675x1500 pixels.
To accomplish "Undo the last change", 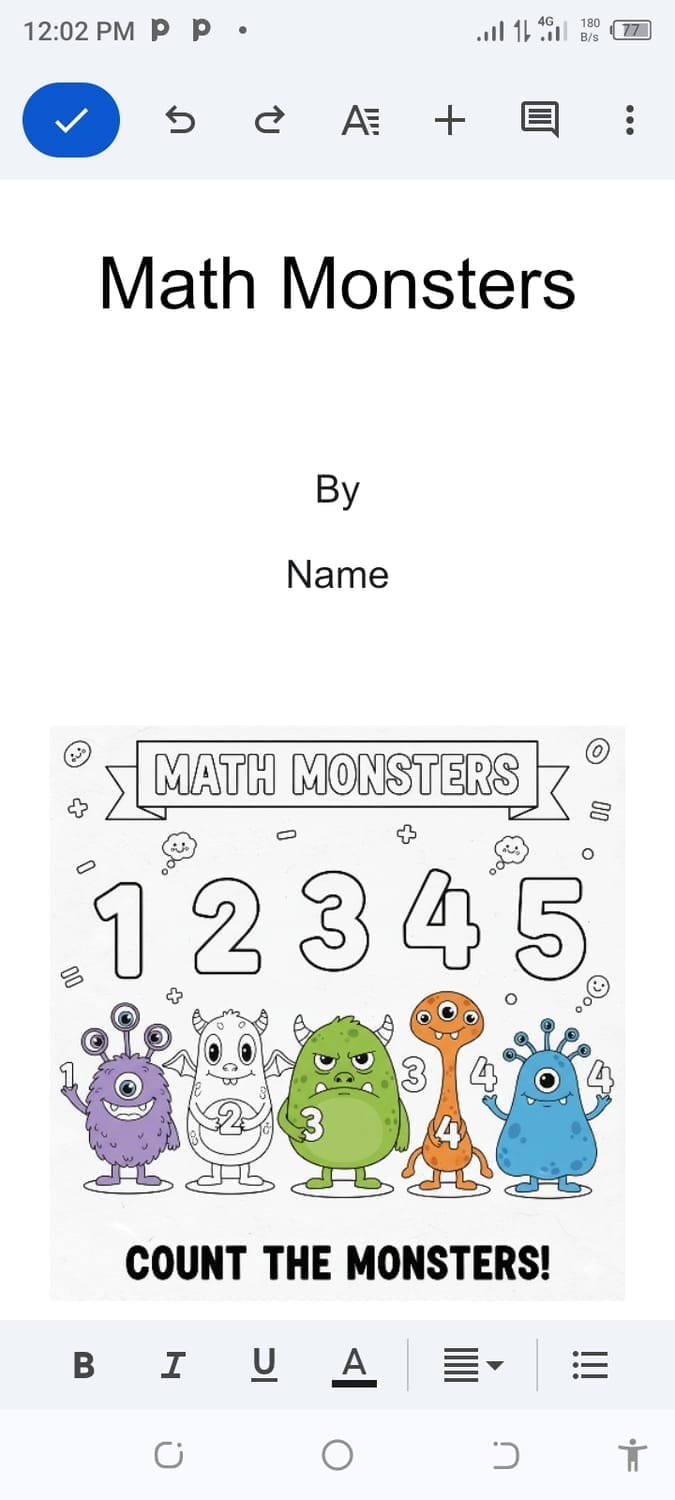I will 180,121.
